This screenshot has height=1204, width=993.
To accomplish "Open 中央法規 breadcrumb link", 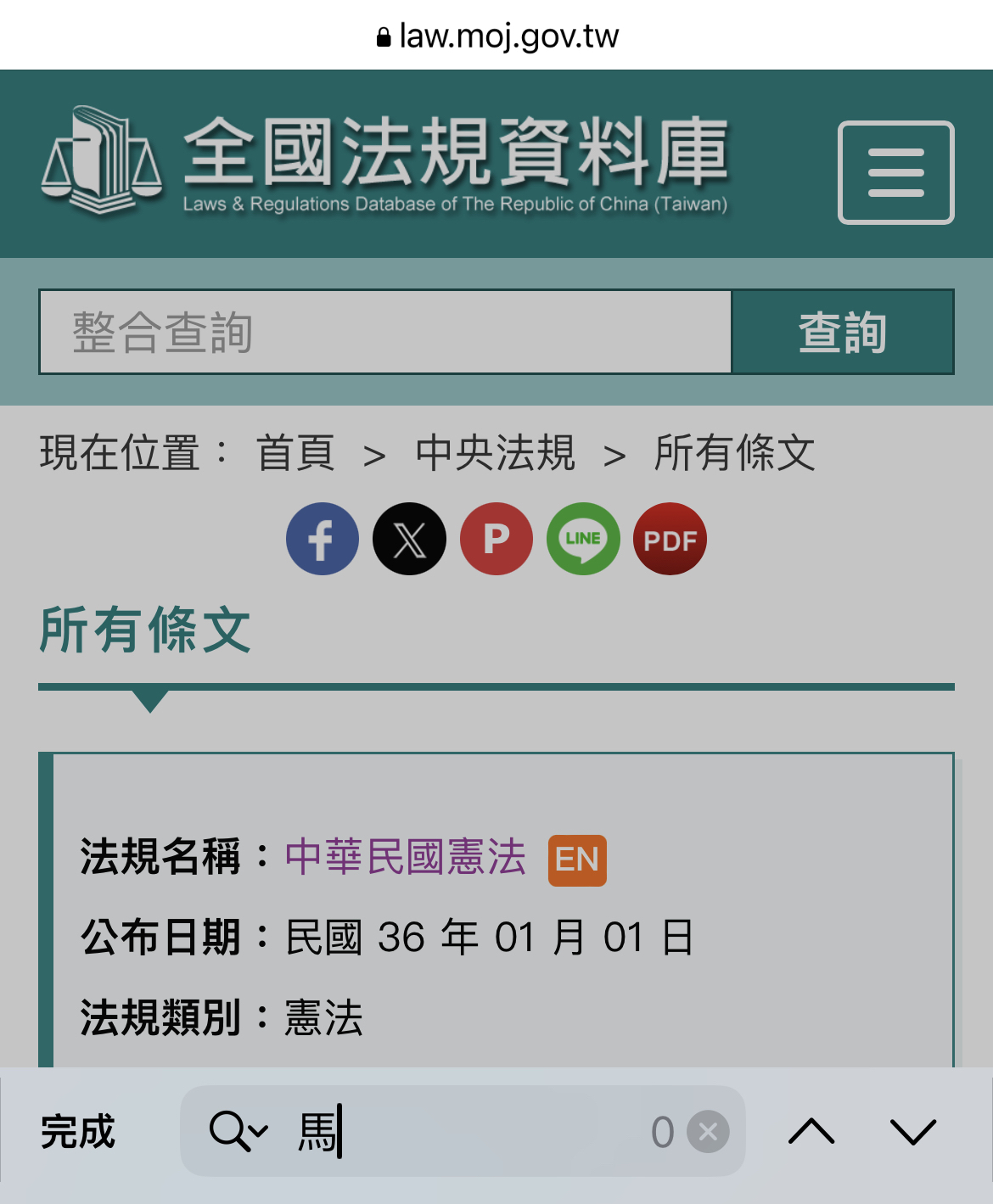I will pyautogui.click(x=495, y=452).
